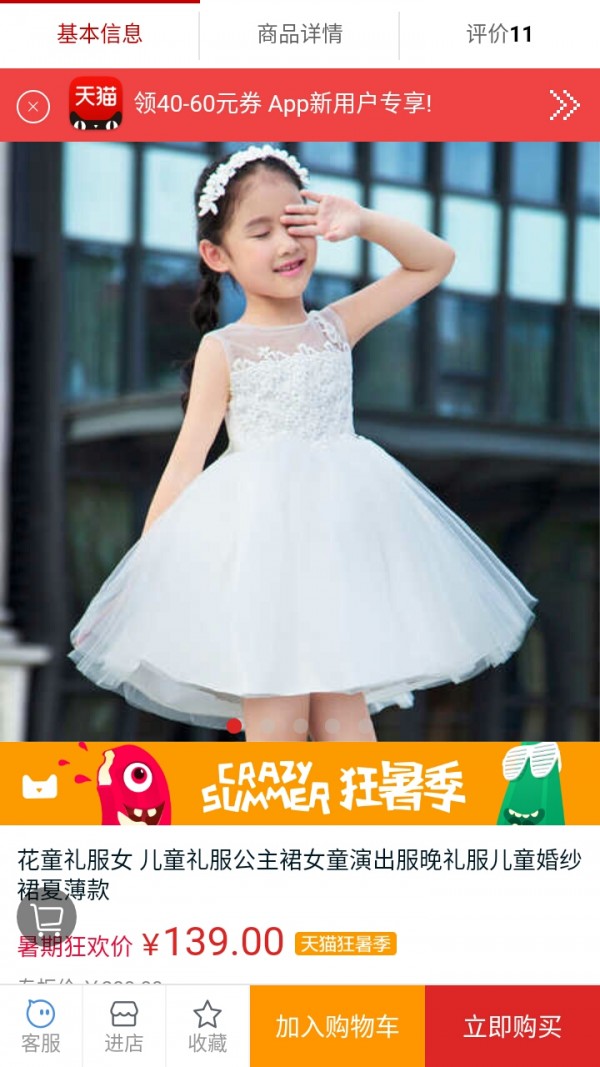Image resolution: width=600 pixels, height=1067 pixels.
Task: Buy now with 立即购买
Action: [x=512, y=1027]
